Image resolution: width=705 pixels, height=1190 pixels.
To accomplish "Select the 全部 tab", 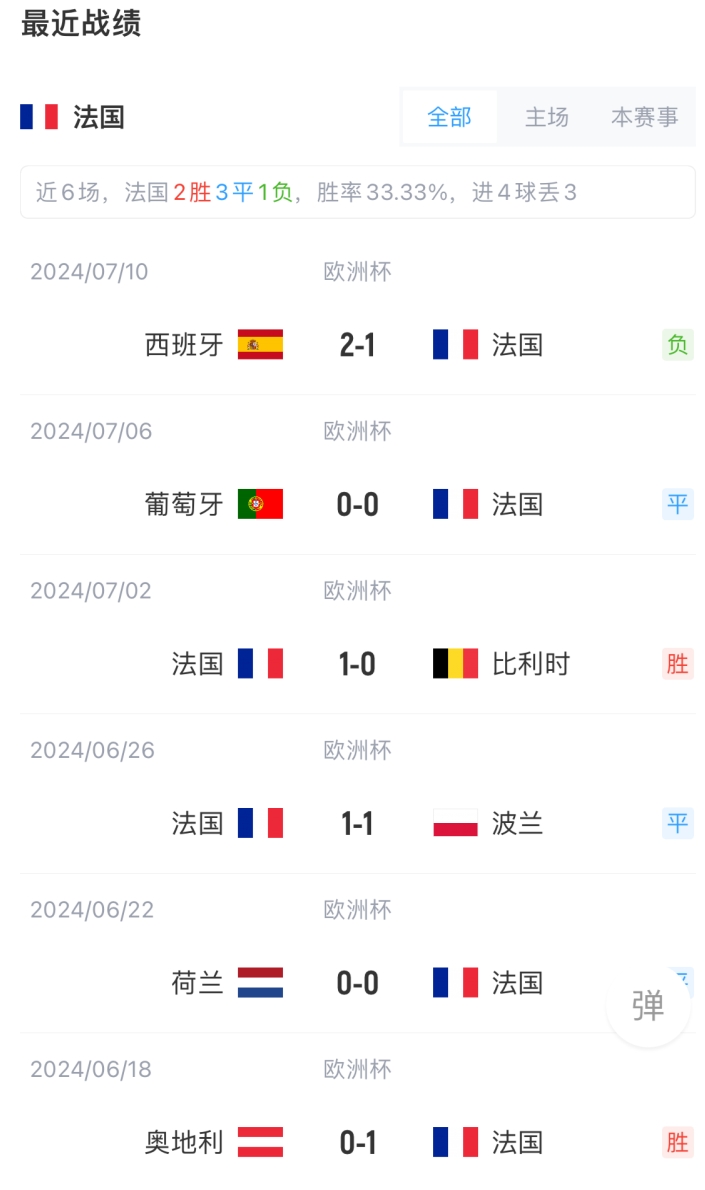I will (449, 117).
